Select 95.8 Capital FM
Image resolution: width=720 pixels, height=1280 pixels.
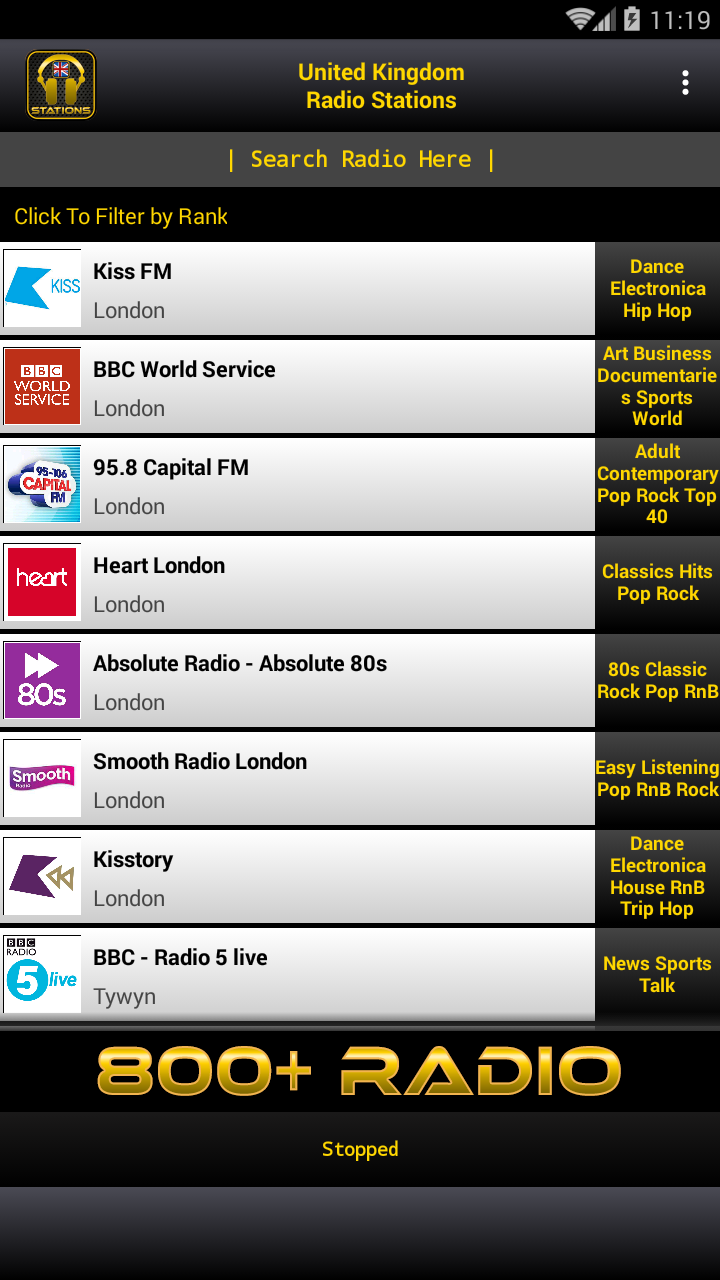[300, 485]
